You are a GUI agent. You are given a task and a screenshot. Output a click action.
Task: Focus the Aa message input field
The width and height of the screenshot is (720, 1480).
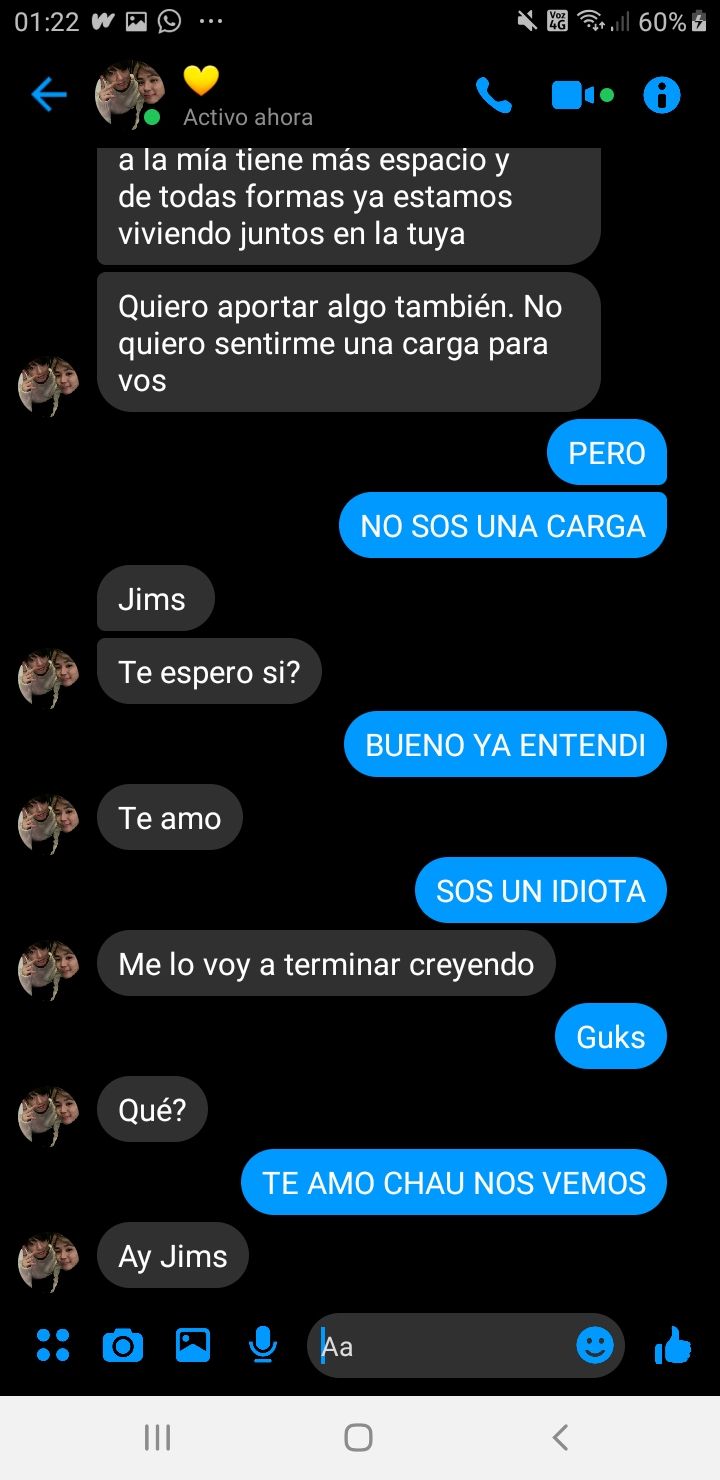point(440,1346)
